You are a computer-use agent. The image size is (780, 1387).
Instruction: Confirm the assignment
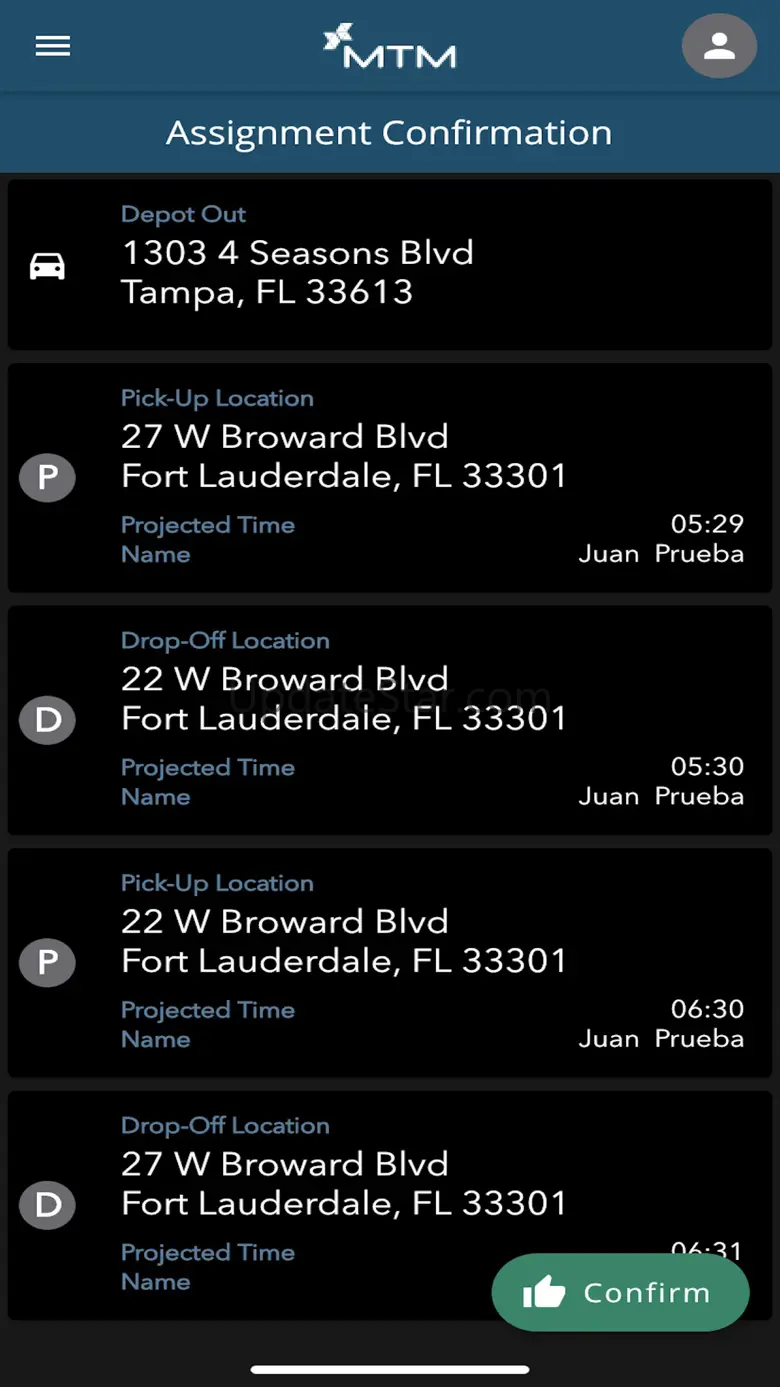pyautogui.click(x=620, y=1292)
